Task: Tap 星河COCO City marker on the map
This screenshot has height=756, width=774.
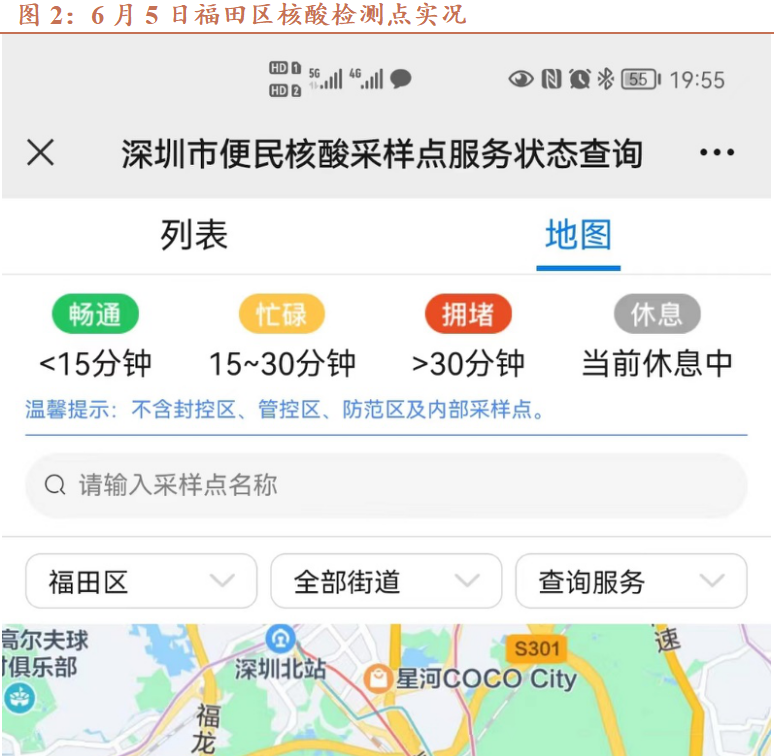Action: [x=380, y=679]
